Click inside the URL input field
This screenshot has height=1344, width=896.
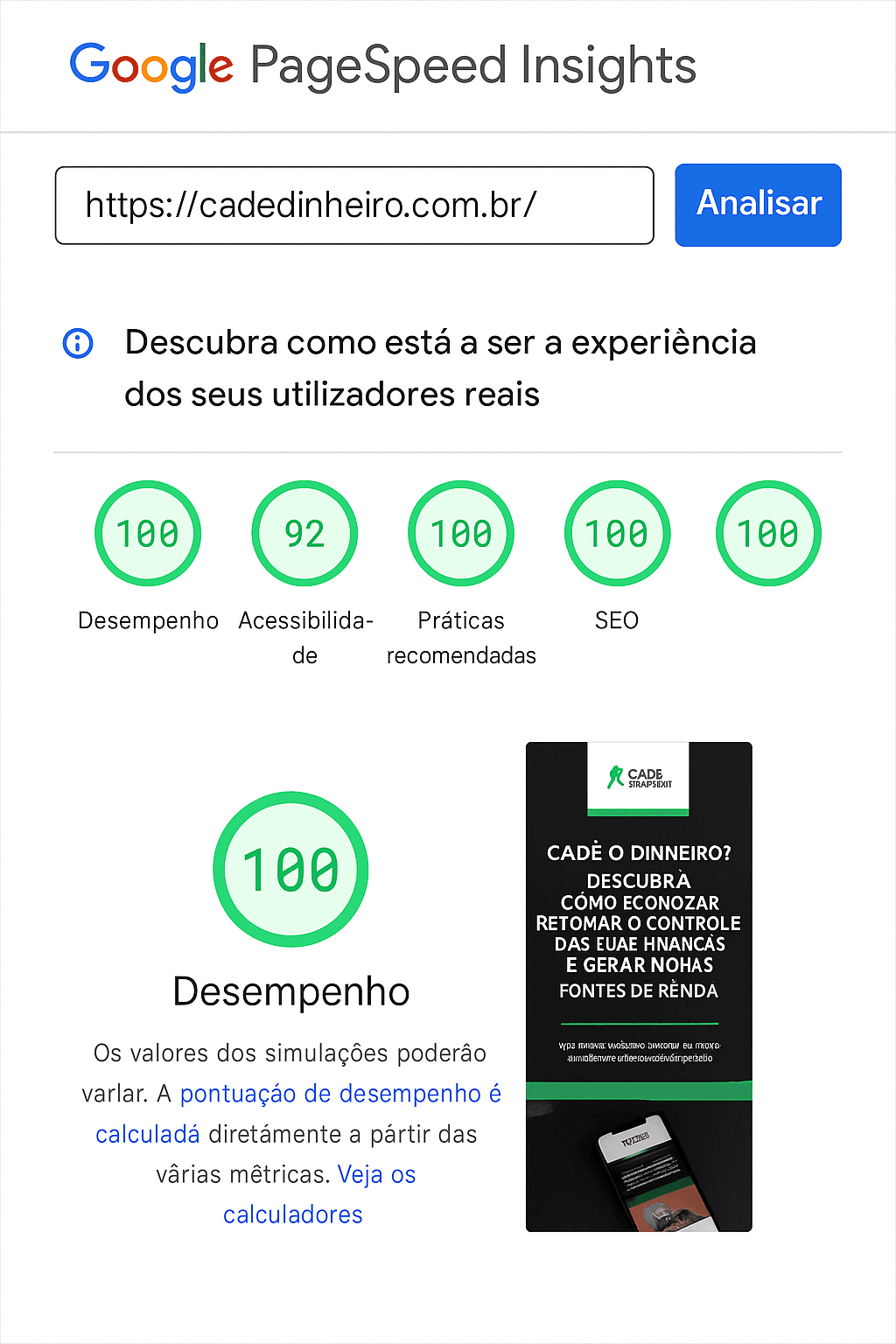(x=353, y=205)
